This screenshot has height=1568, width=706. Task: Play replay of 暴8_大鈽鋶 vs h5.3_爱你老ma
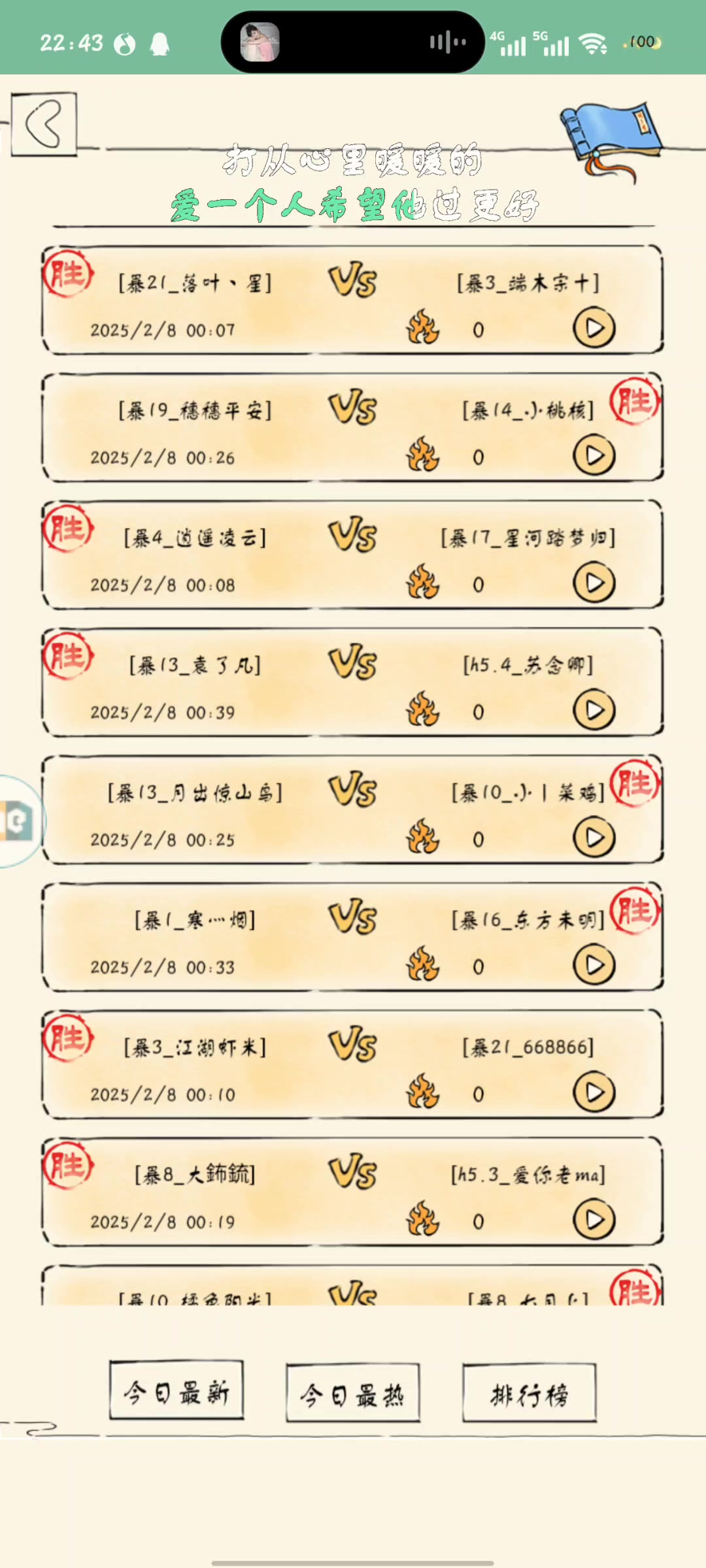[594, 1220]
